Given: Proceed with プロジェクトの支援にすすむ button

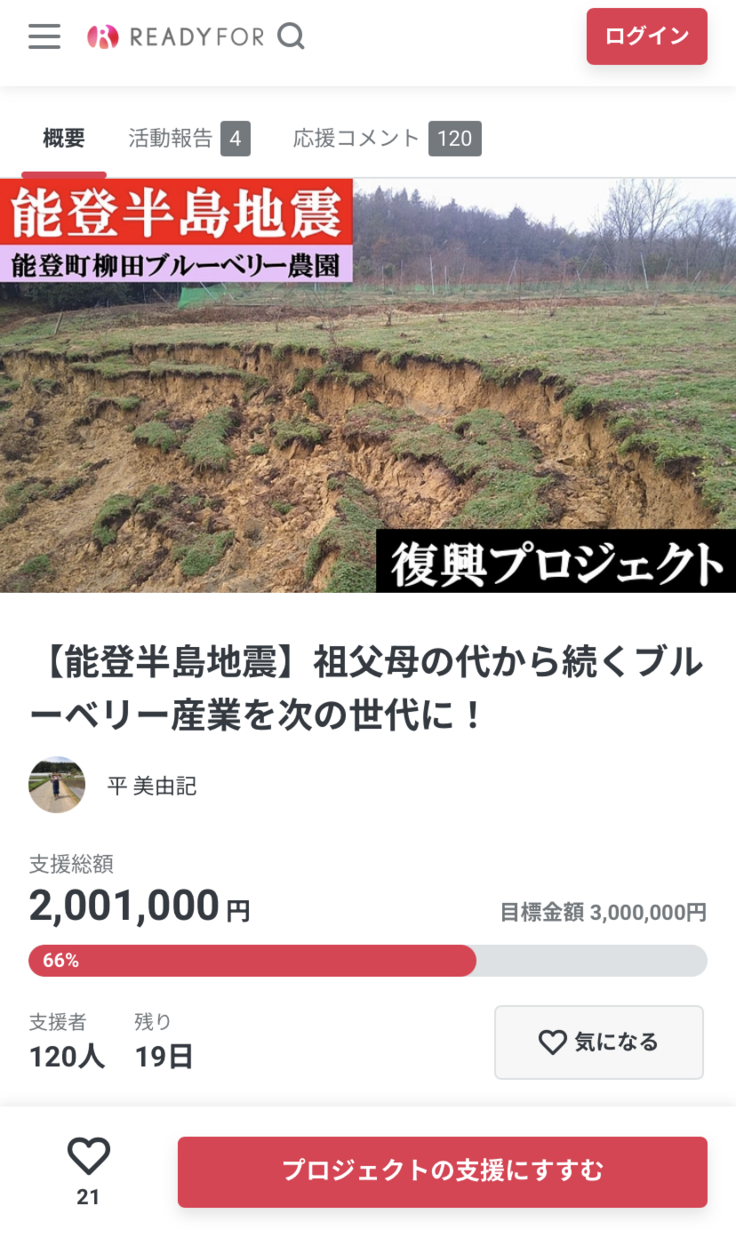Looking at the screenshot, I should coord(442,1171).
